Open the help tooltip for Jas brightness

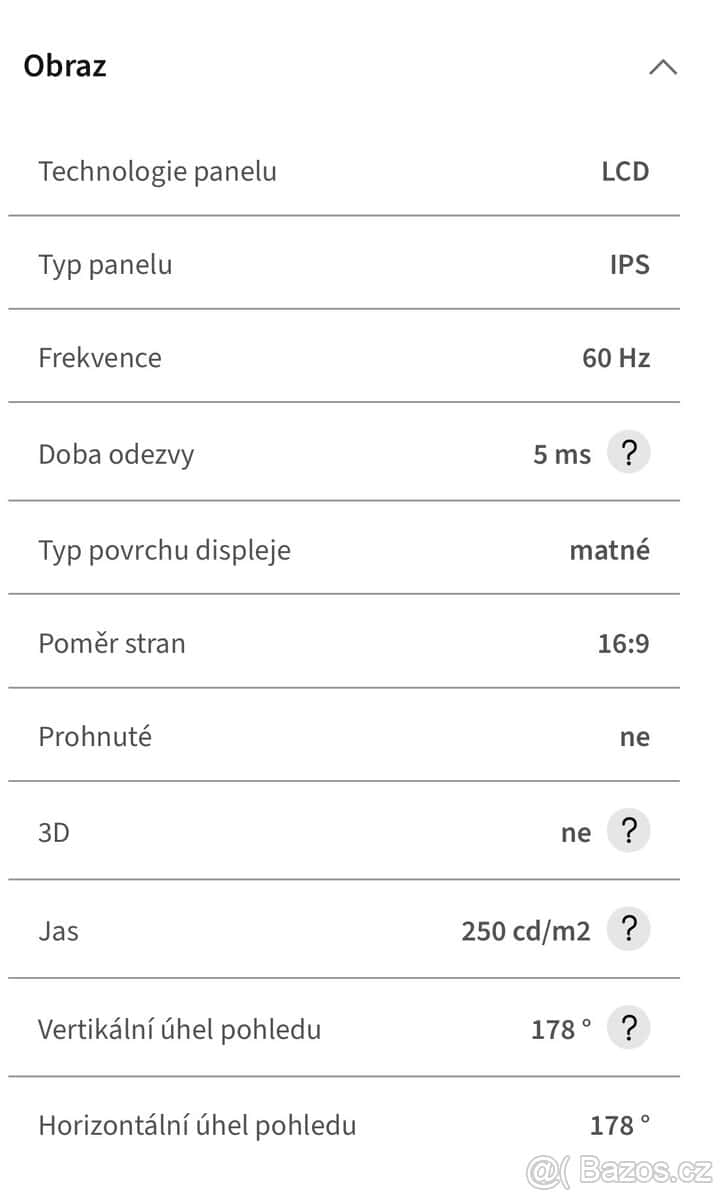(x=629, y=928)
